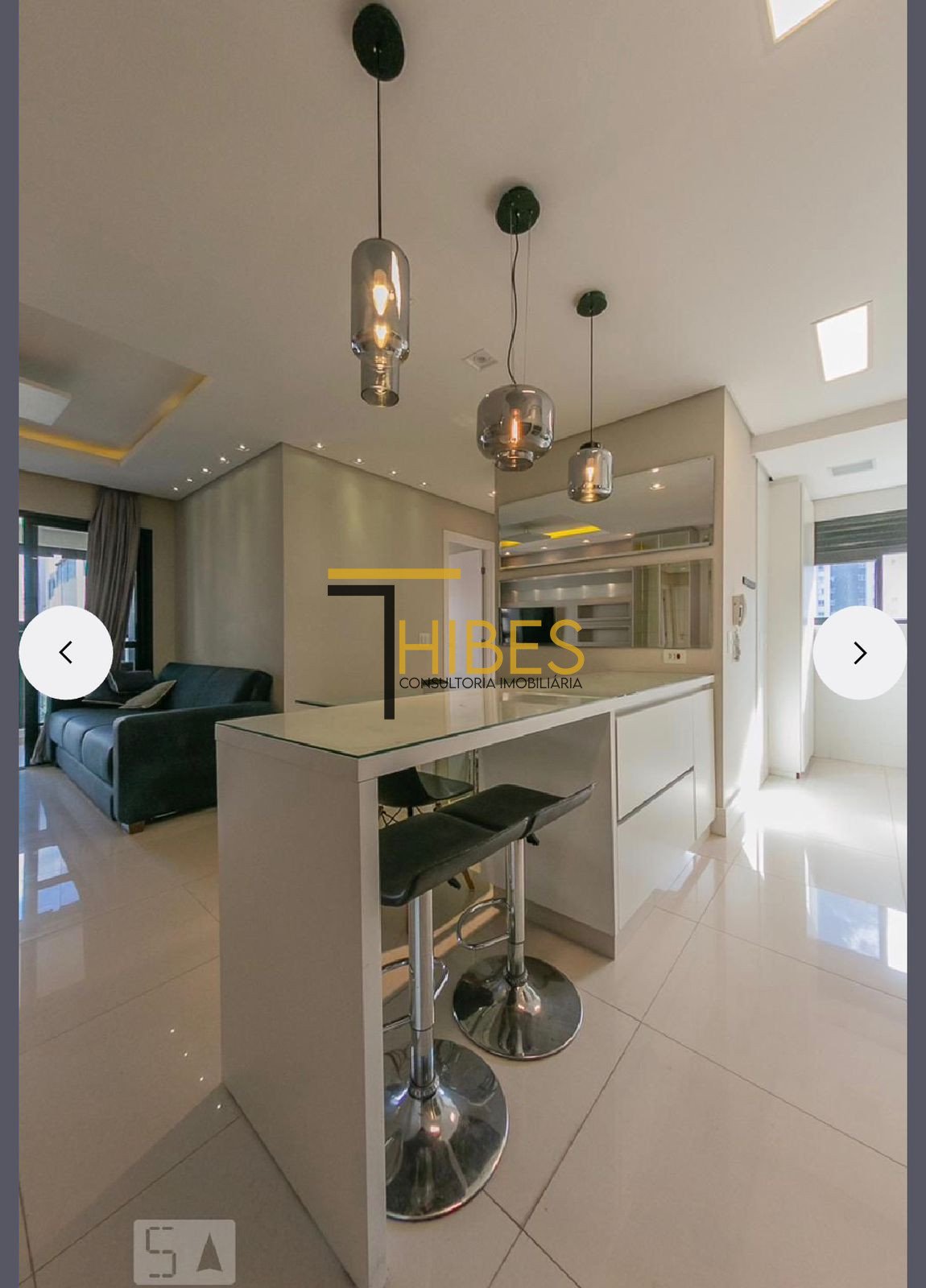Go to the next photo
Screen dimensions: 926x1288
coord(859,653)
